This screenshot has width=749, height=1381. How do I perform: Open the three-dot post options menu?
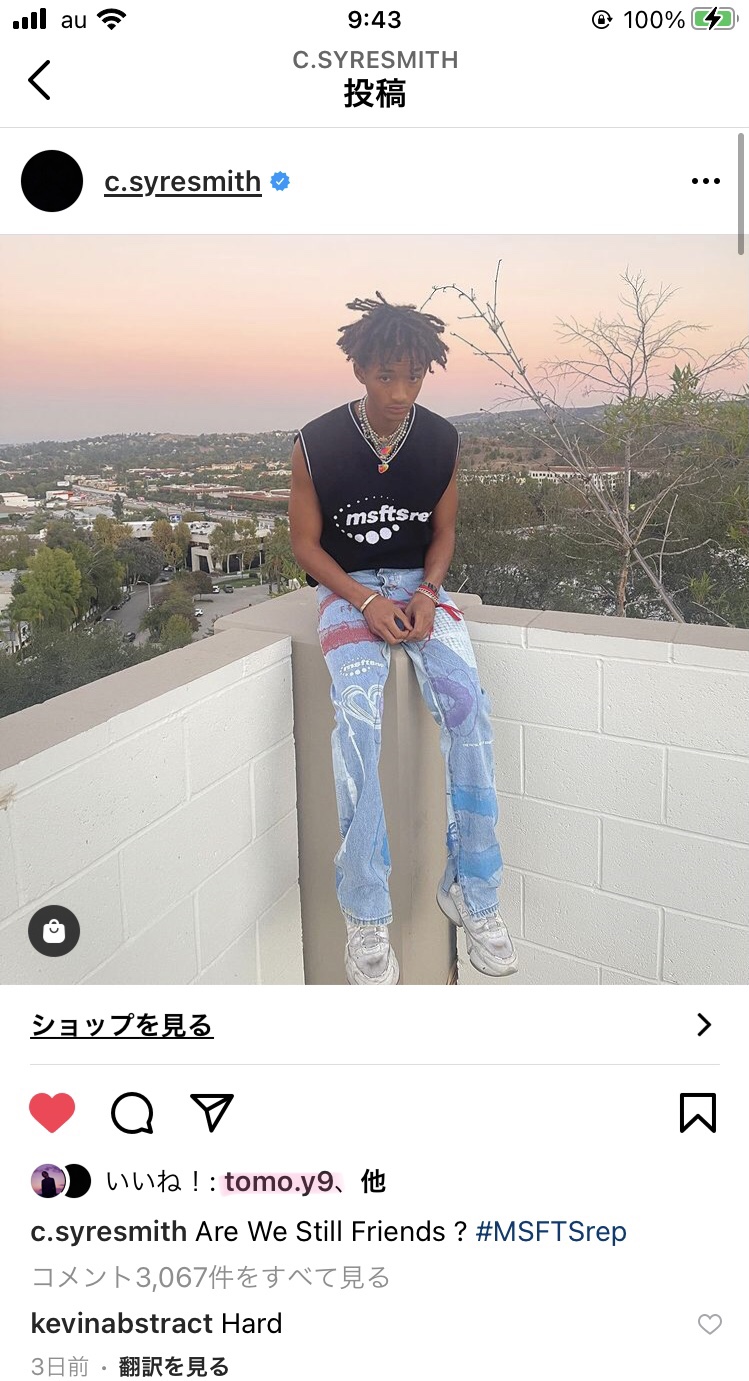[x=705, y=182]
